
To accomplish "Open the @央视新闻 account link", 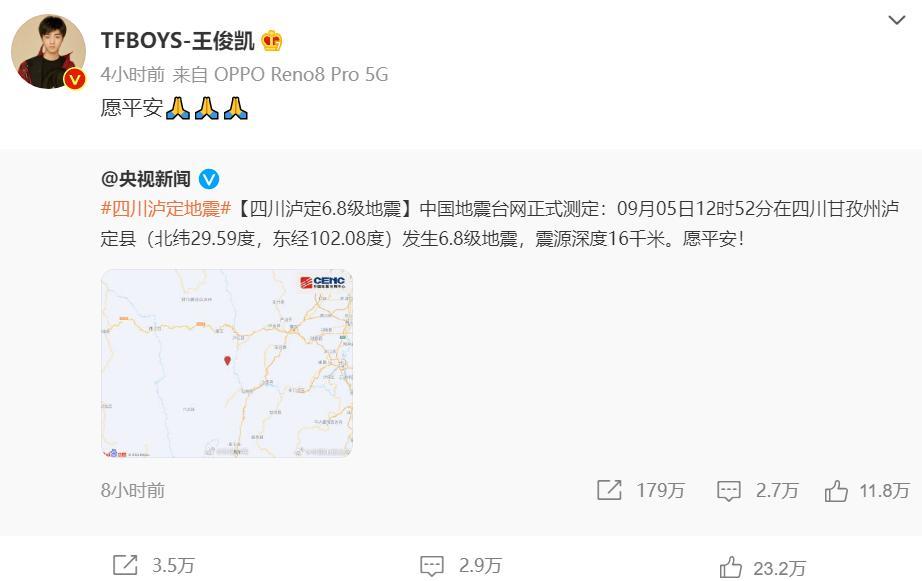I will click(146, 179).
